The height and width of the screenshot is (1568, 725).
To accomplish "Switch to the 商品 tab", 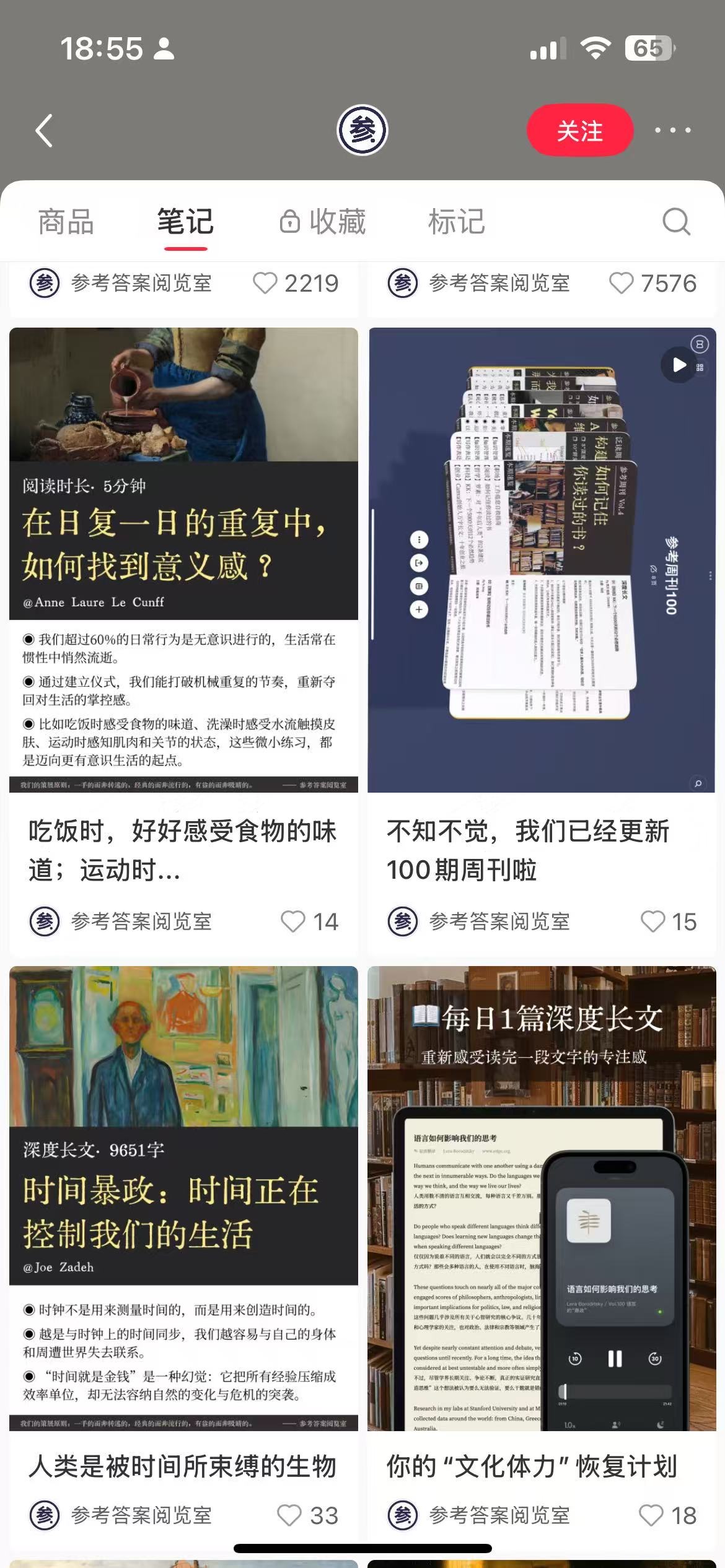I will click(x=66, y=222).
